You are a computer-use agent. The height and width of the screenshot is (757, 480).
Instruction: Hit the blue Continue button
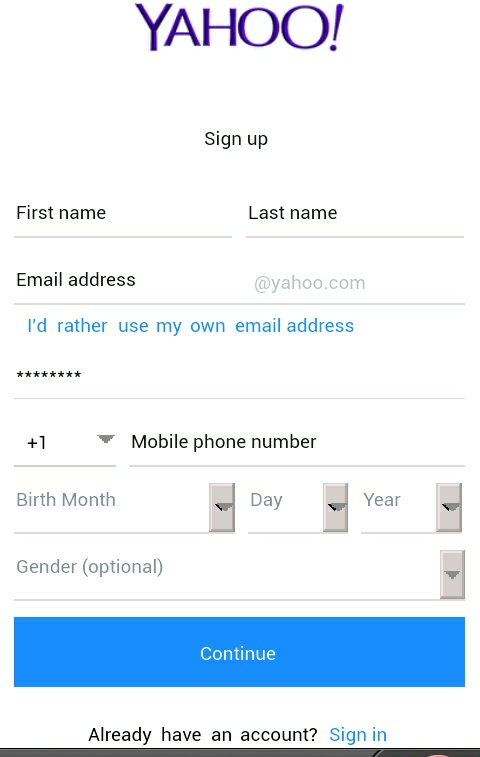click(239, 652)
